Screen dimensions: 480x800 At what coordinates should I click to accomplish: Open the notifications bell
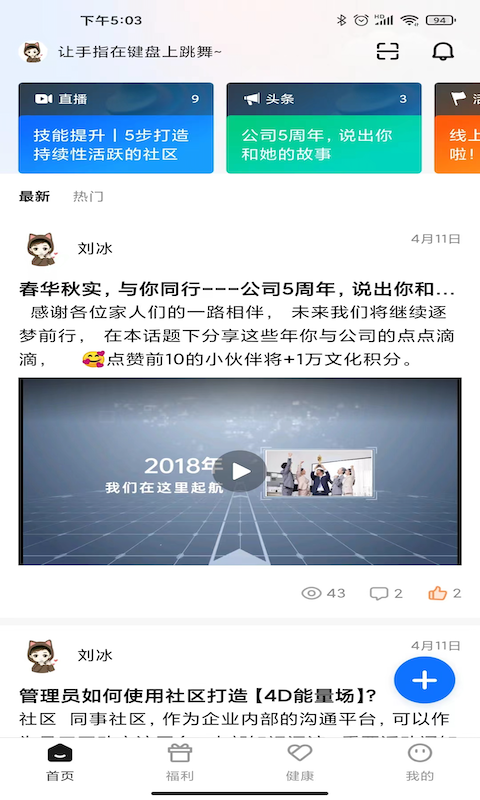click(x=443, y=52)
